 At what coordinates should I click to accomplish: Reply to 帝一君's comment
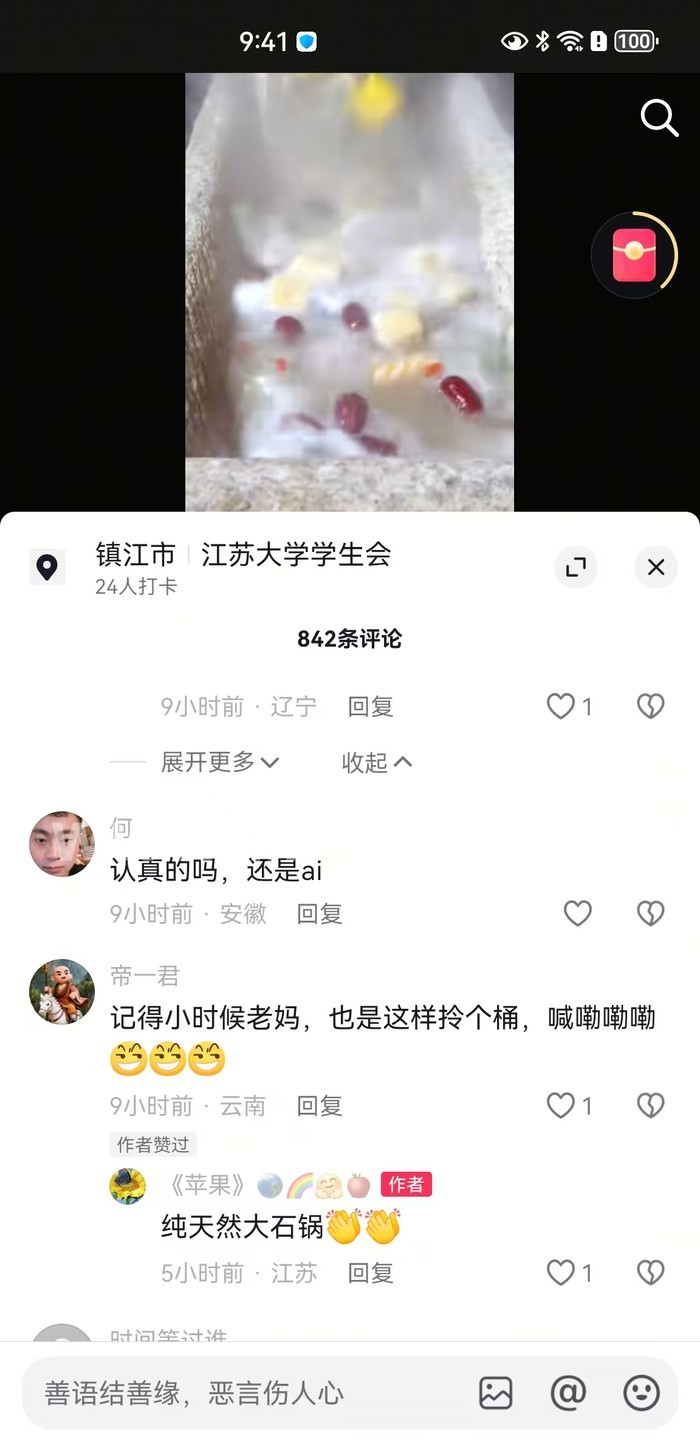pyautogui.click(x=320, y=1105)
